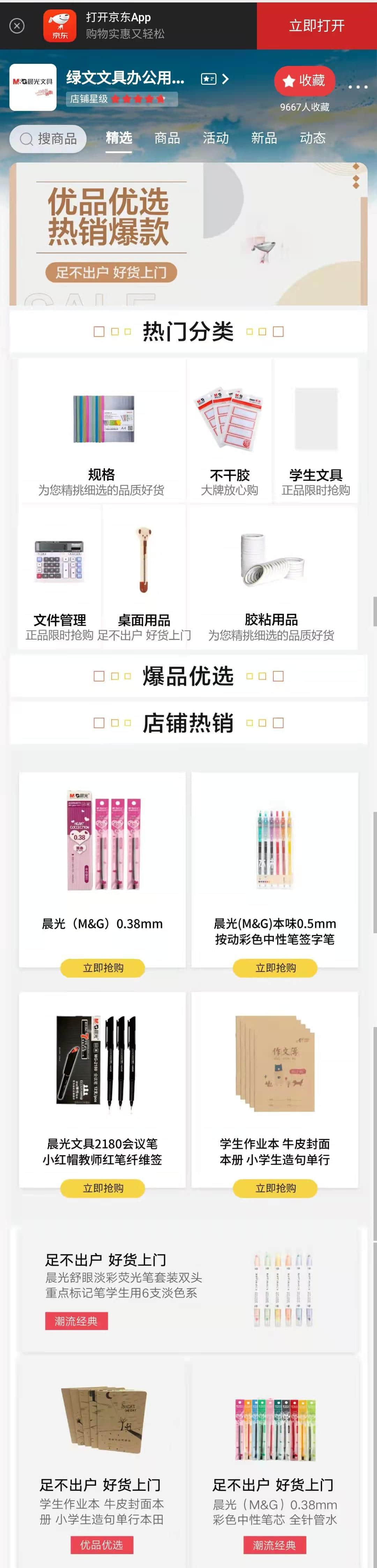Dismiss the open JD app banner
The height and width of the screenshot is (1568, 377).
tap(17, 25)
